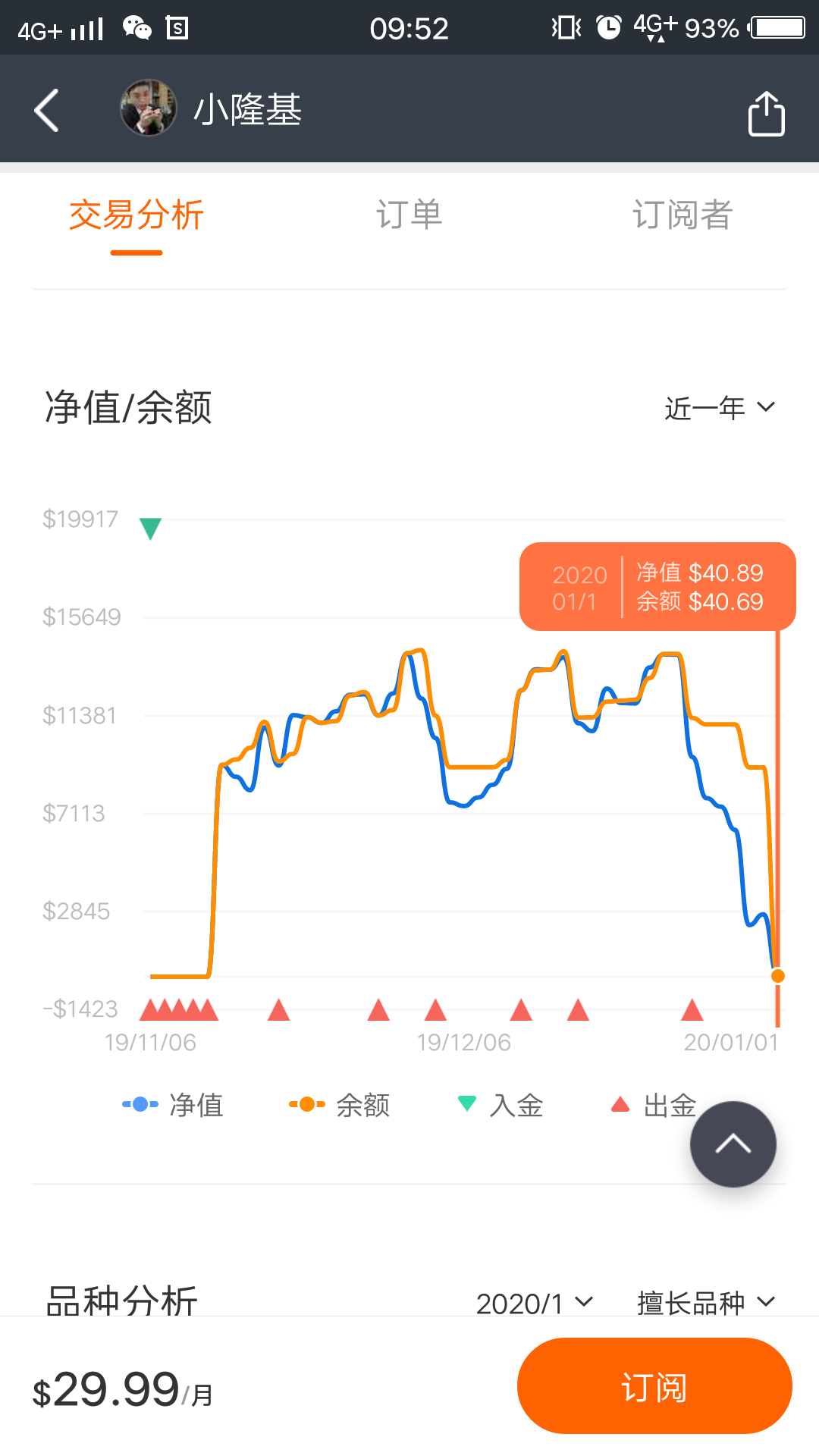
Task: Toggle the 净值 series in the legend
Action: tap(173, 1105)
